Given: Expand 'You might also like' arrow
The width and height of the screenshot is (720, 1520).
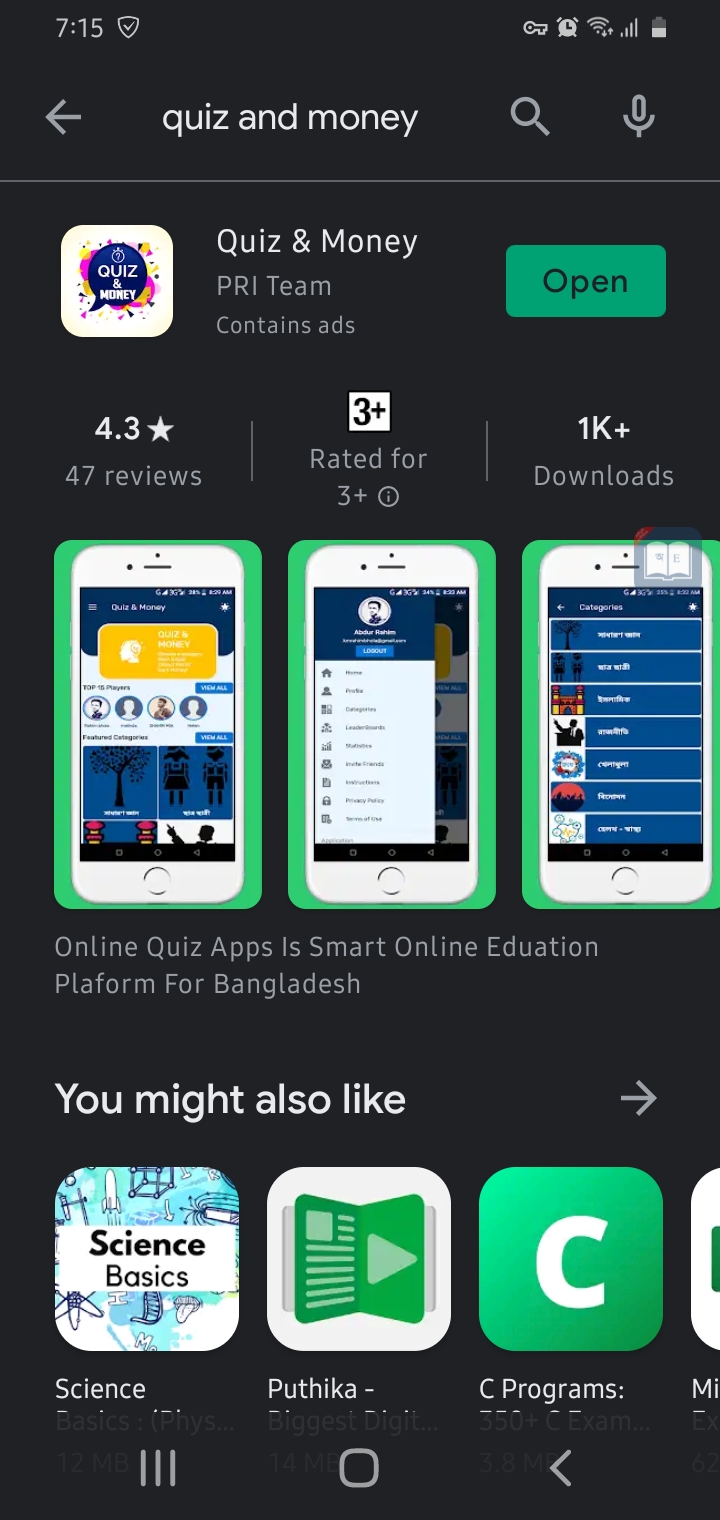Looking at the screenshot, I should click(638, 1099).
